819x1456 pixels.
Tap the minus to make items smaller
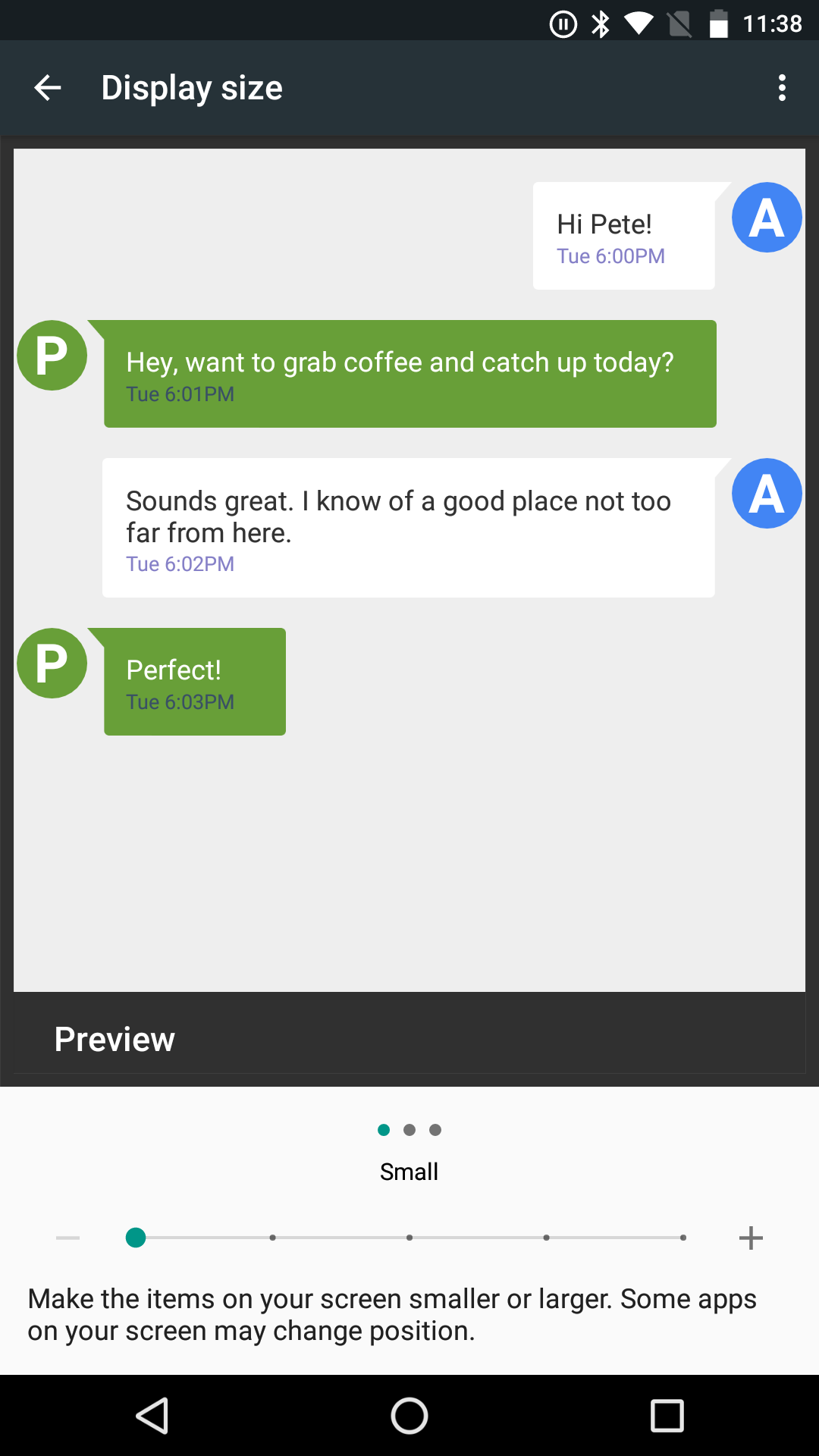coord(67,1238)
